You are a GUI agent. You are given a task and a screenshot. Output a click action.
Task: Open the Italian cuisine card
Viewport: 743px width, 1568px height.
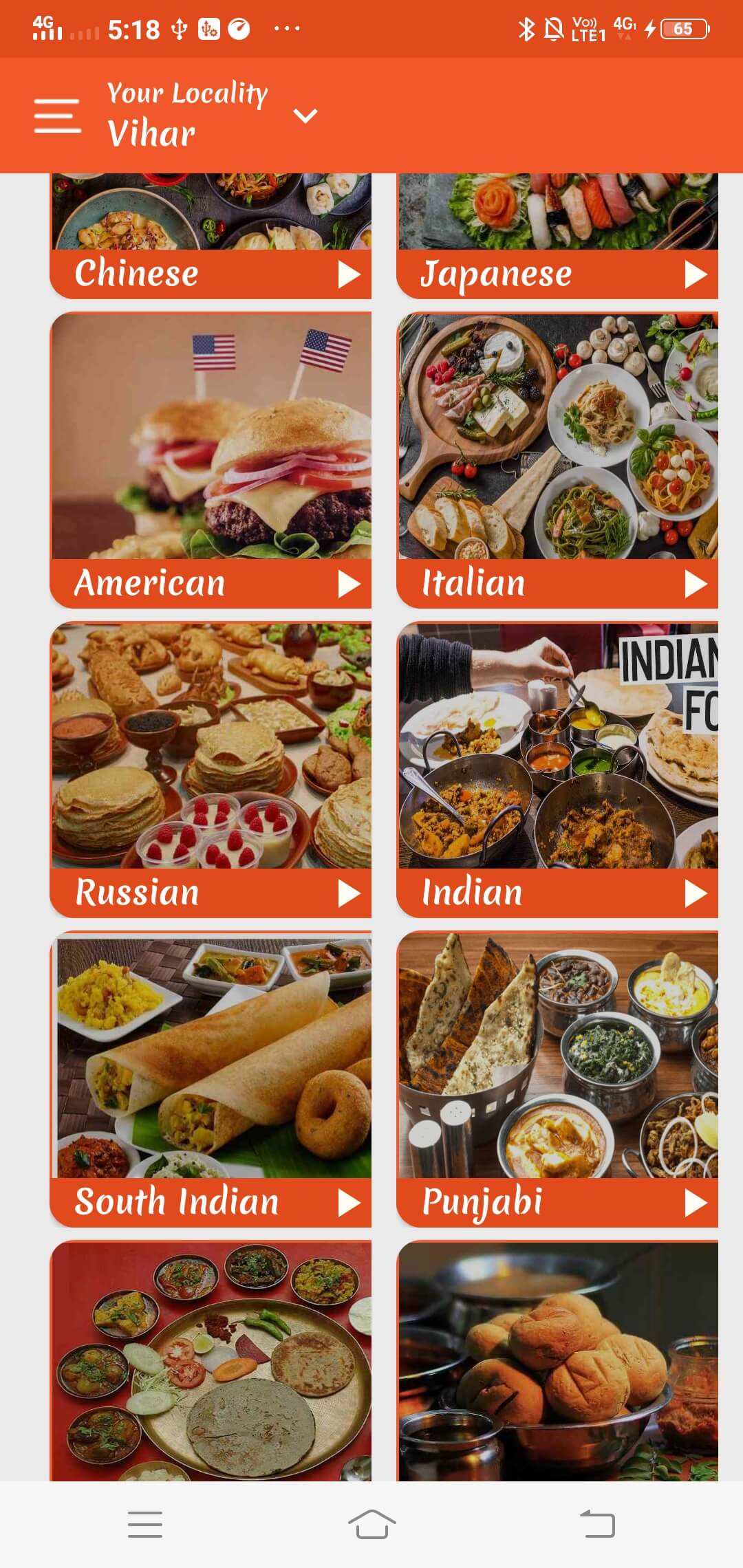click(557, 460)
